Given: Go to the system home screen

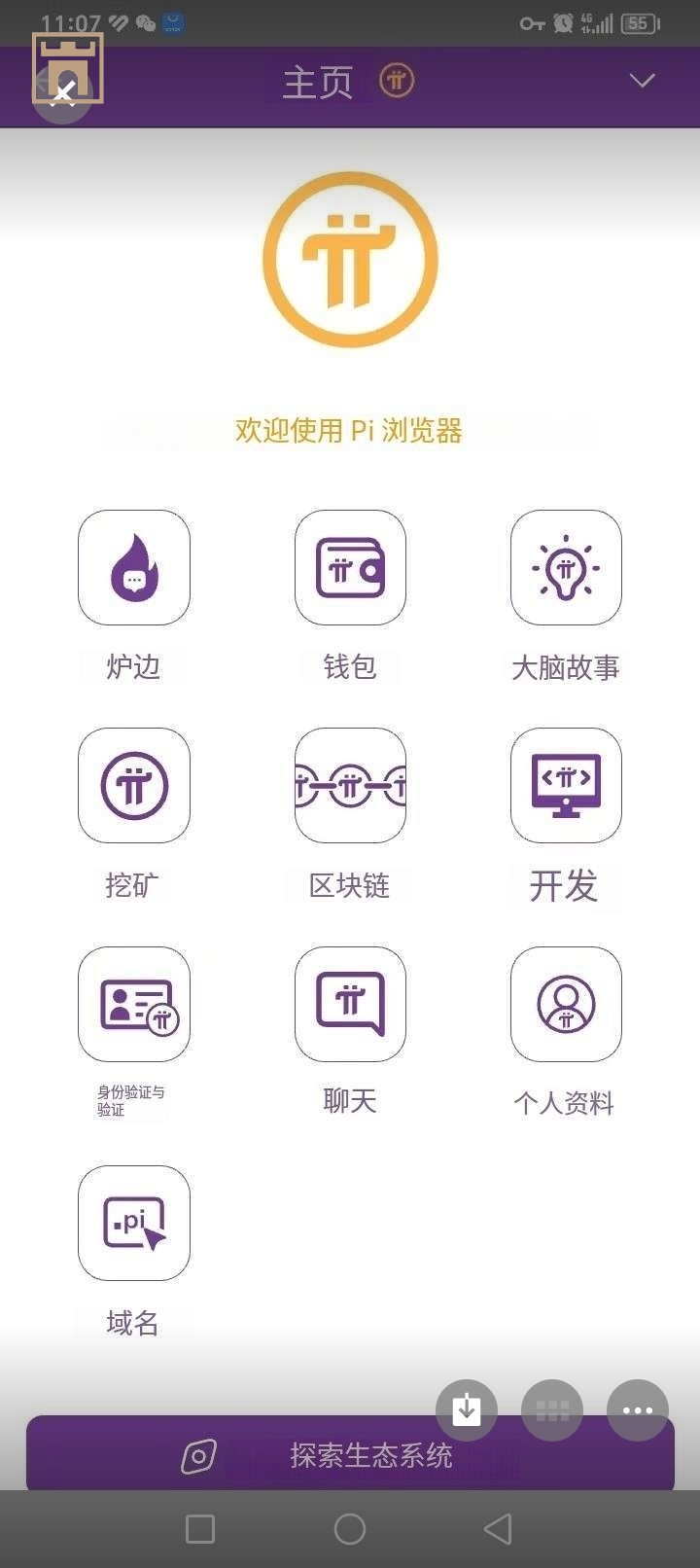Looking at the screenshot, I should (350, 1529).
